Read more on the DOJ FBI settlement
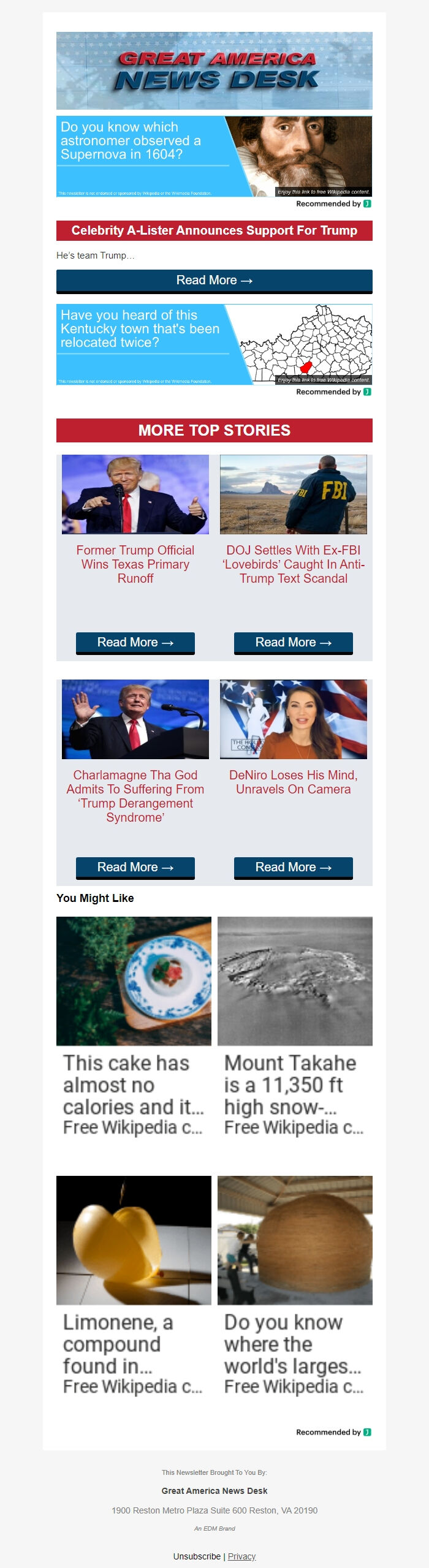The image size is (429, 1568). pyautogui.click(x=294, y=643)
